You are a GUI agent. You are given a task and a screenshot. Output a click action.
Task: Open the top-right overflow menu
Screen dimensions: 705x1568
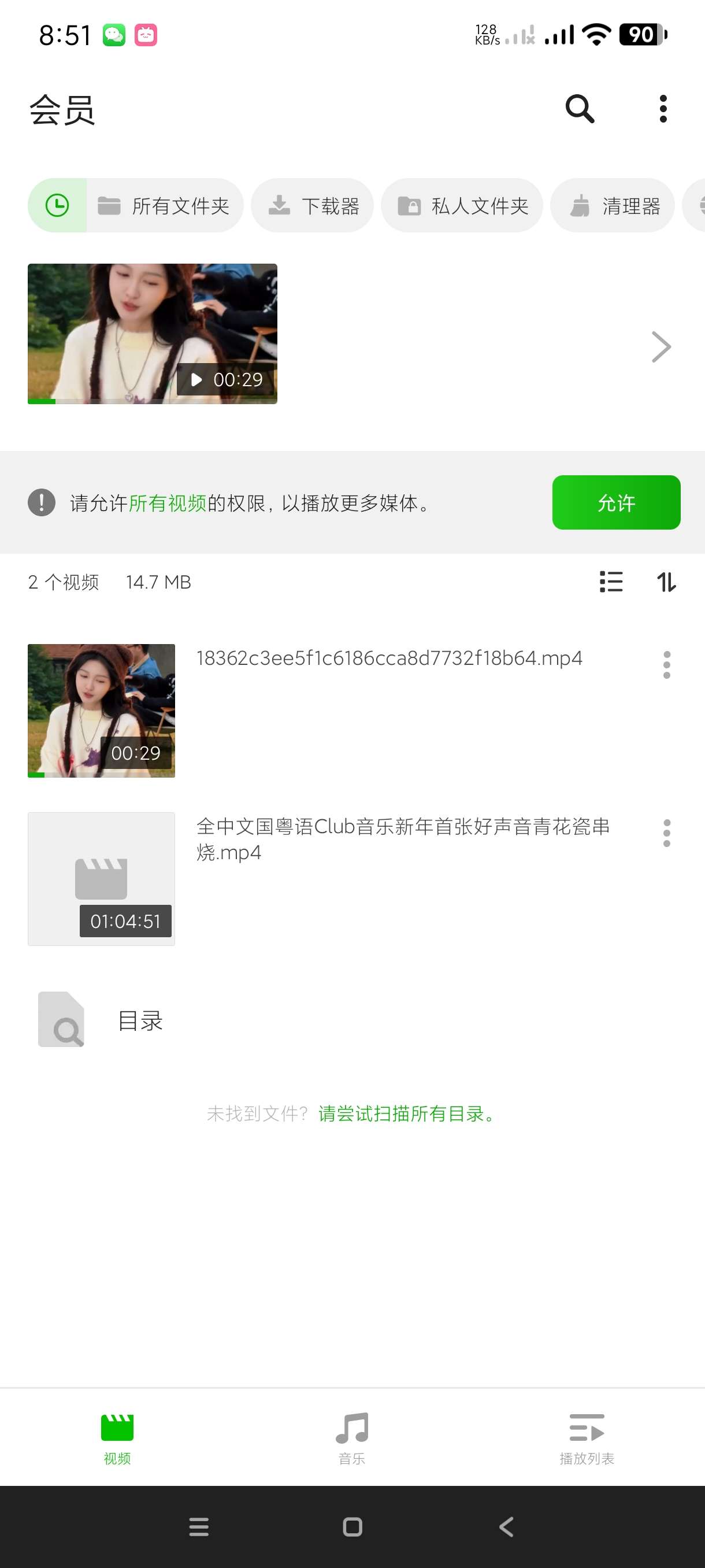point(663,110)
